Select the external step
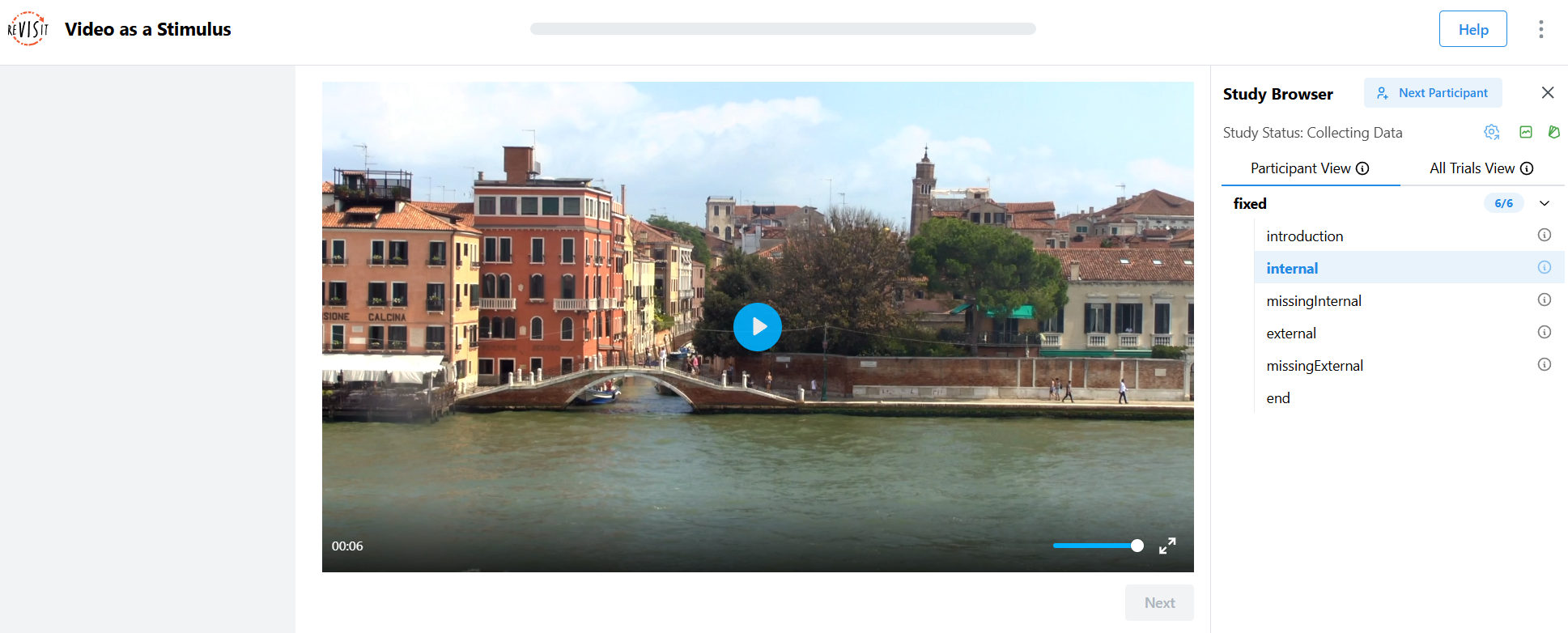Viewport: 1568px width, 633px height. pyautogui.click(x=1290, y=333)
